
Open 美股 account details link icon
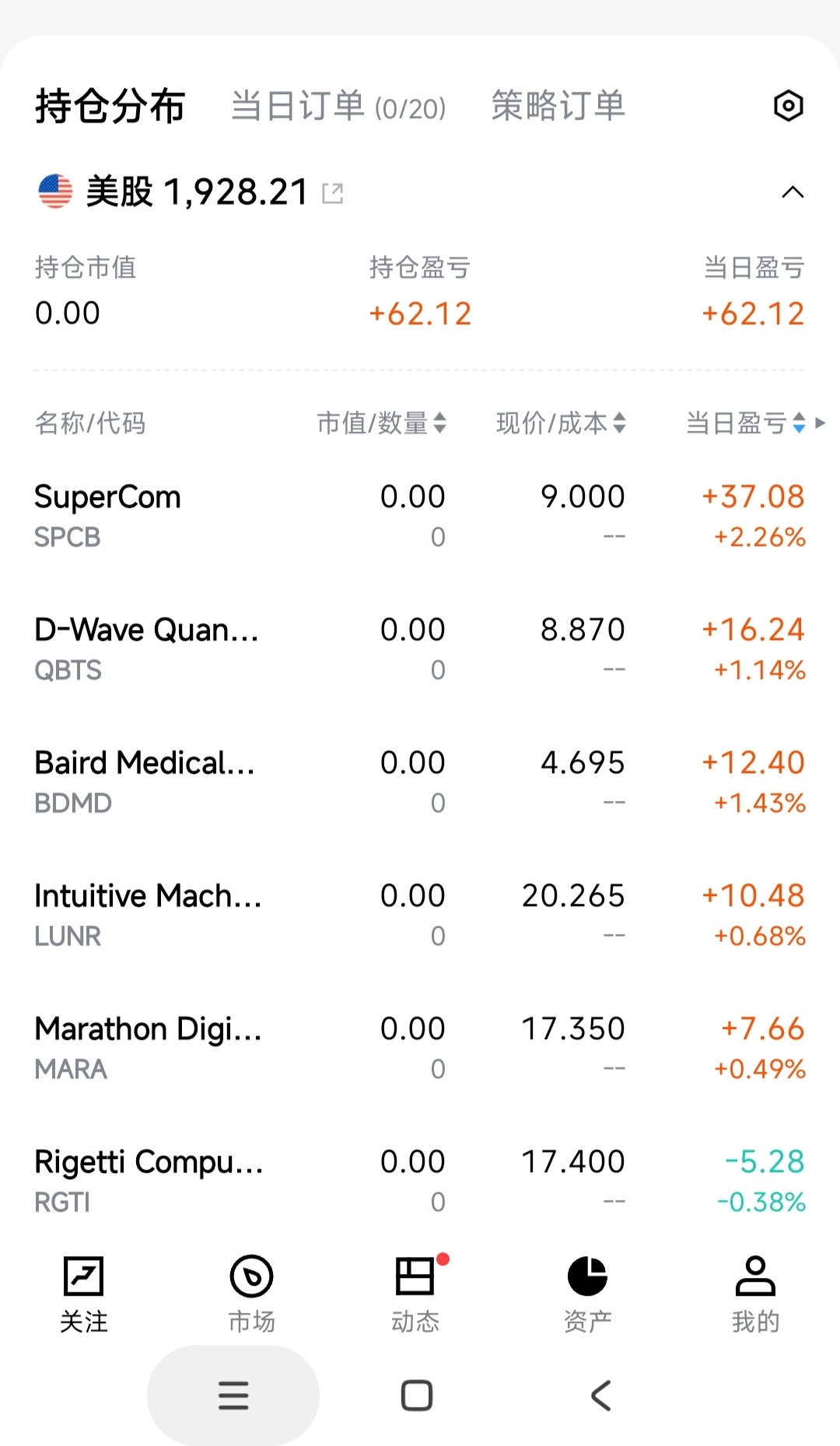tap(333, 193)
